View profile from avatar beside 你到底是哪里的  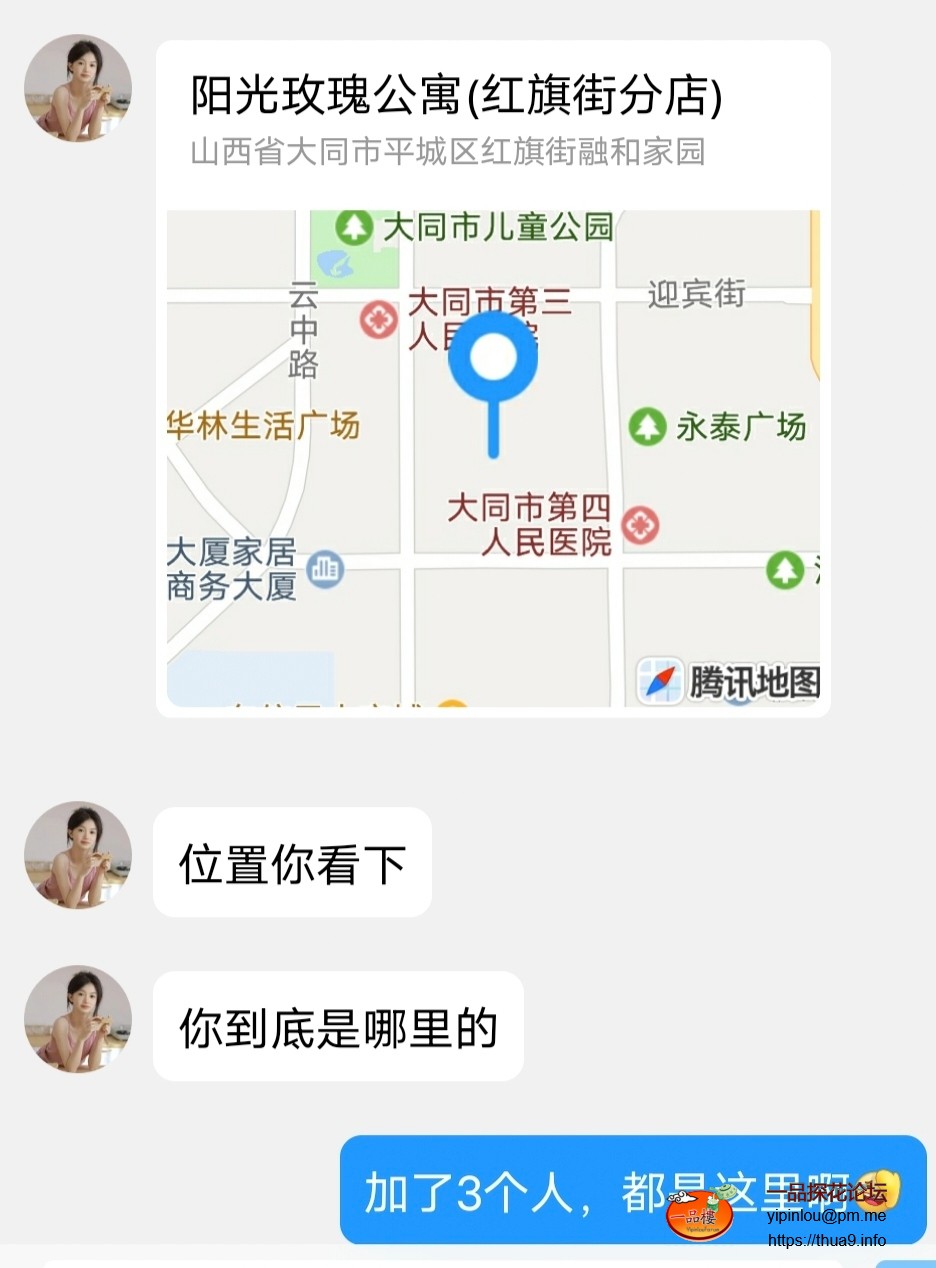point(78,1019)
